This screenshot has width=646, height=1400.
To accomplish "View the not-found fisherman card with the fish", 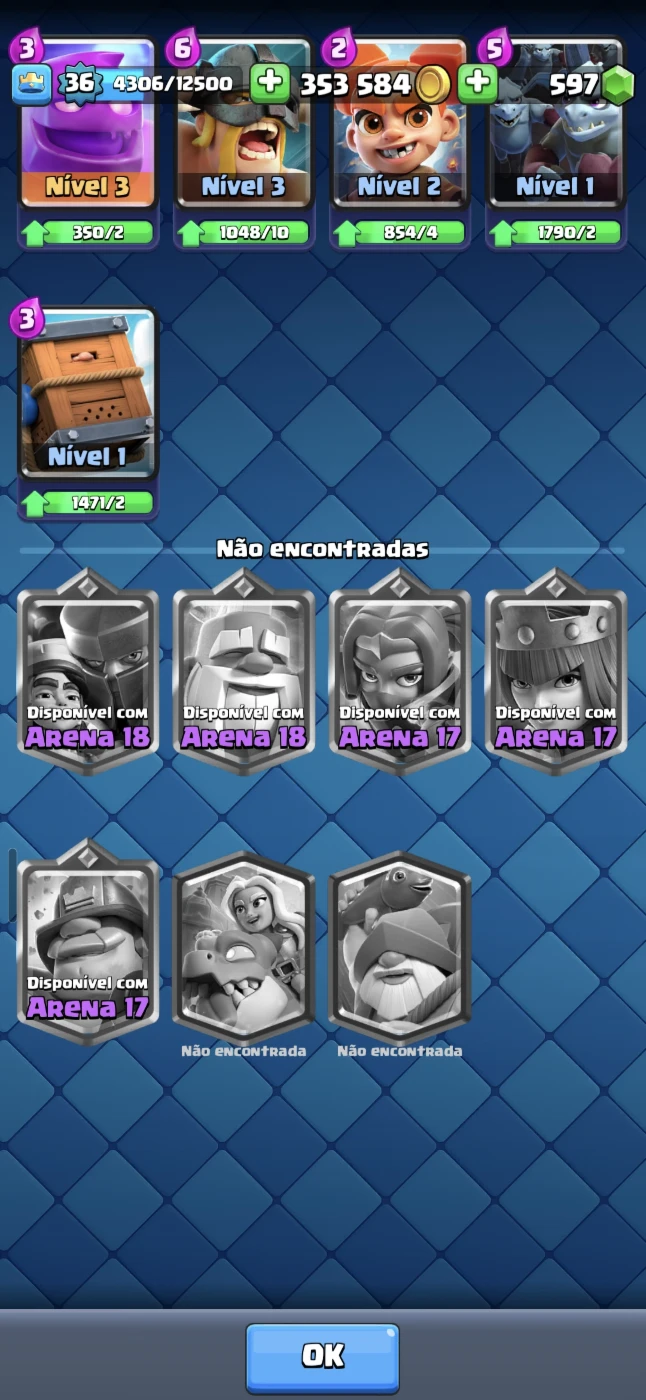I will click(400, 946).
